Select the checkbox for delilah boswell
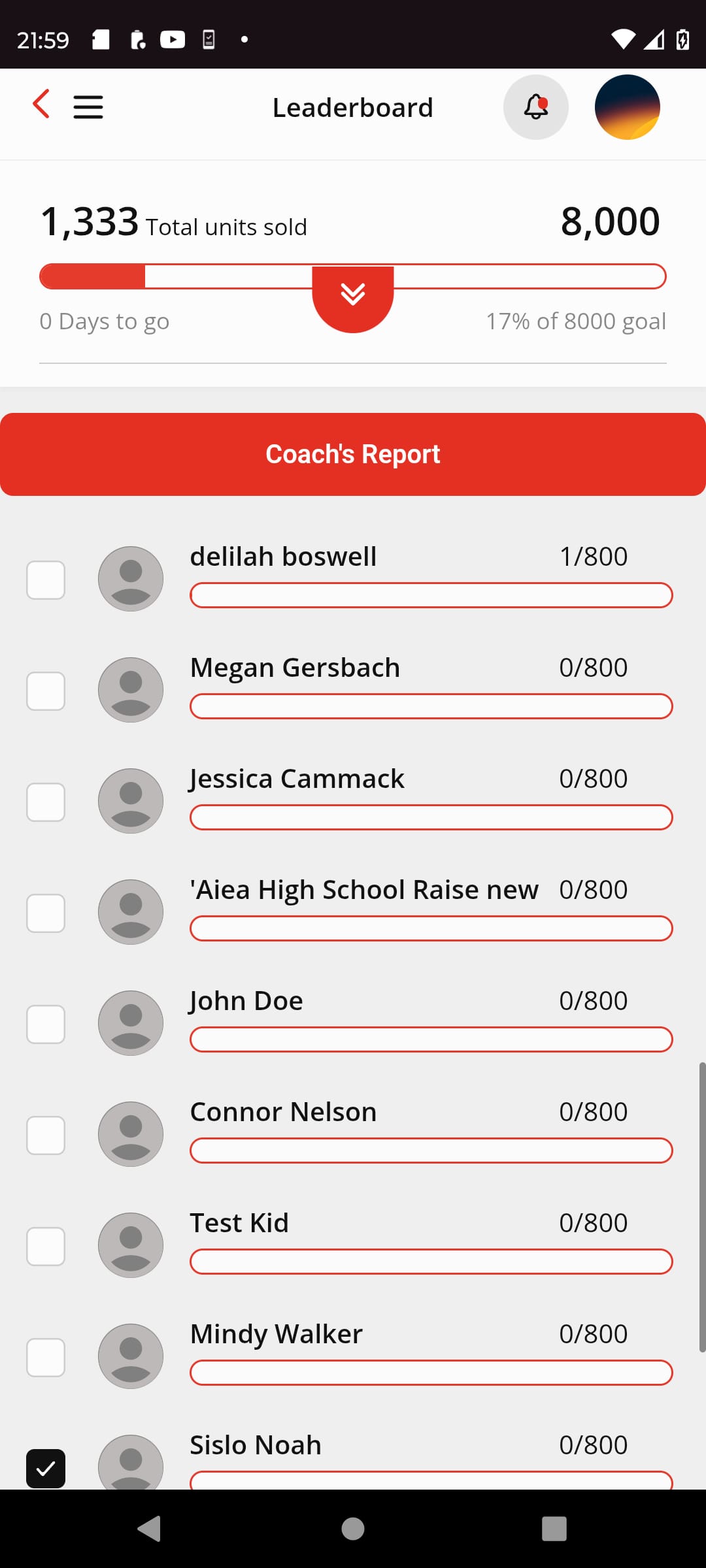 46,580
